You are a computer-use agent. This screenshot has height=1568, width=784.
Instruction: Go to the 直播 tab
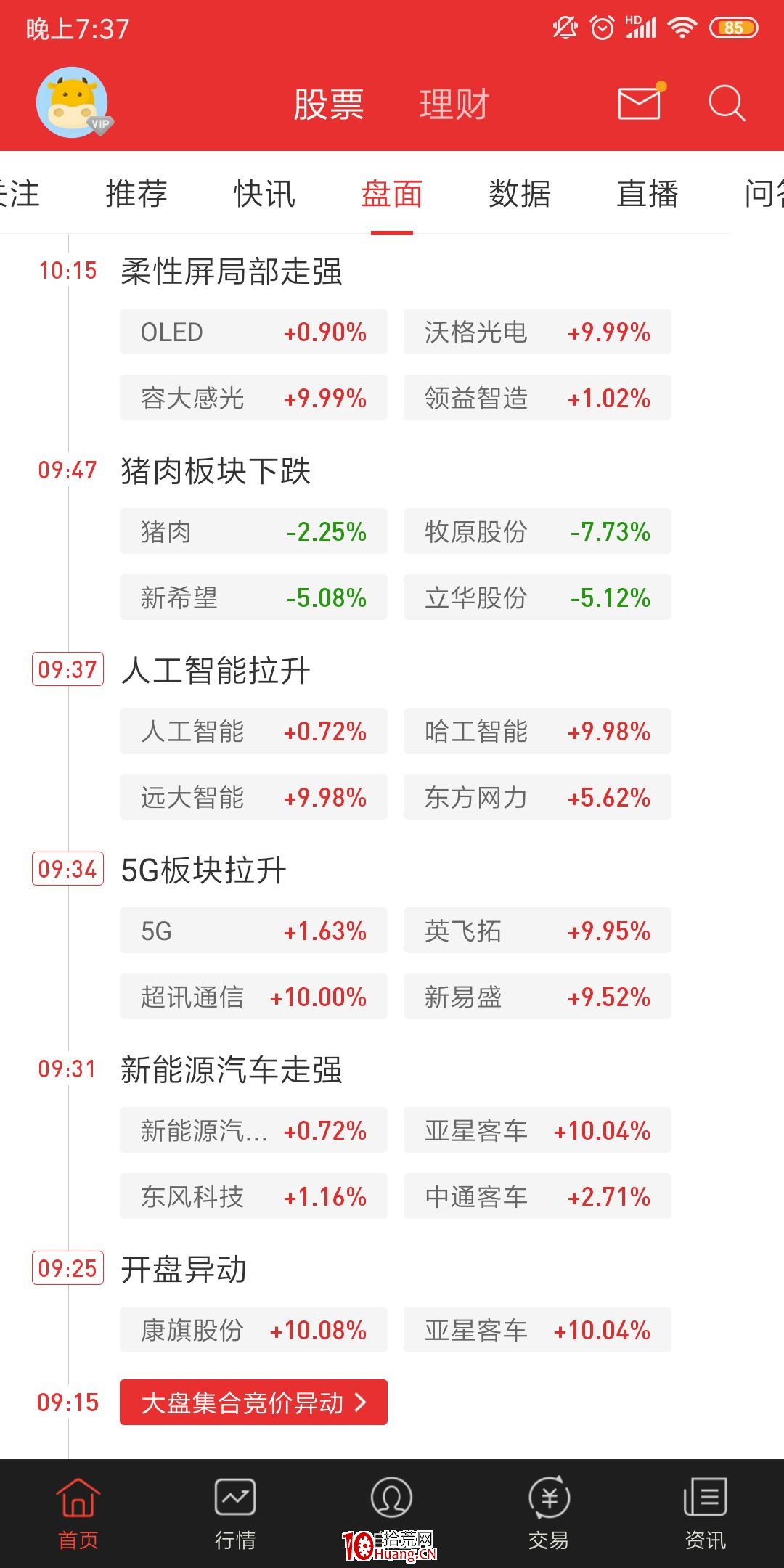[648, 194]
